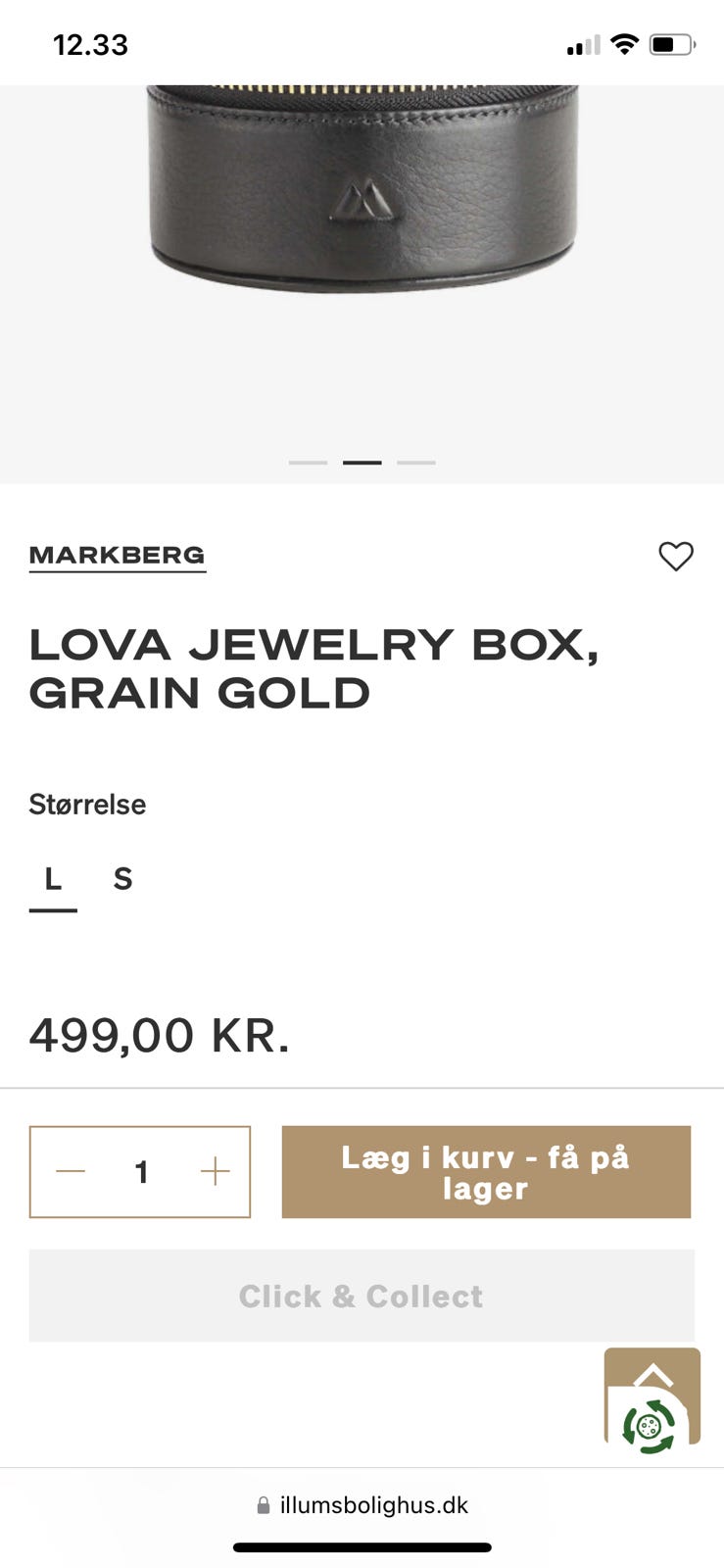
Task: Select the third carousel image dot
Action: [416, 463]
